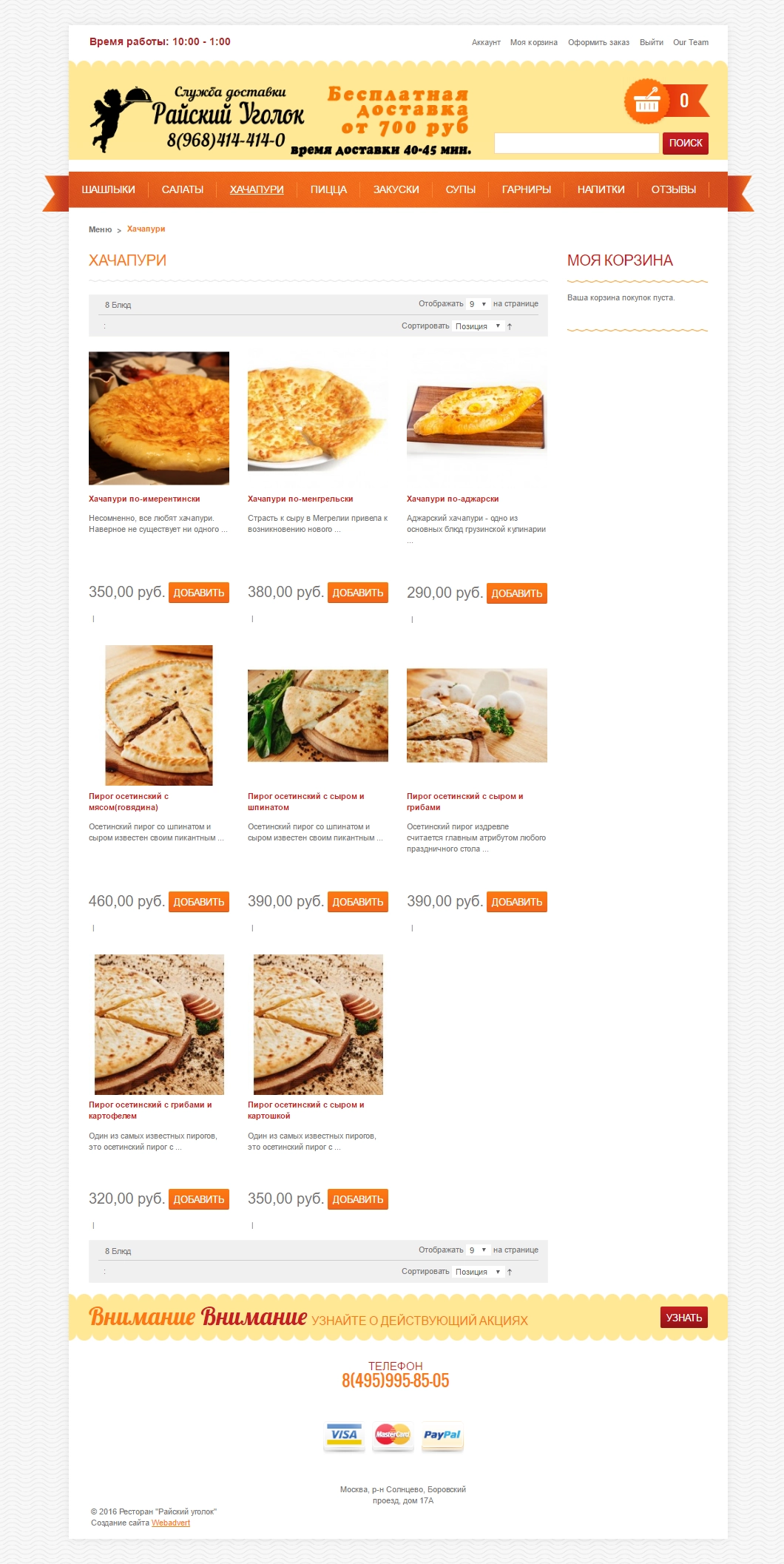784x1564 pixels.
Task: Add Хачапури по-имеретински to the cart
Action: (x=198, y=593)
